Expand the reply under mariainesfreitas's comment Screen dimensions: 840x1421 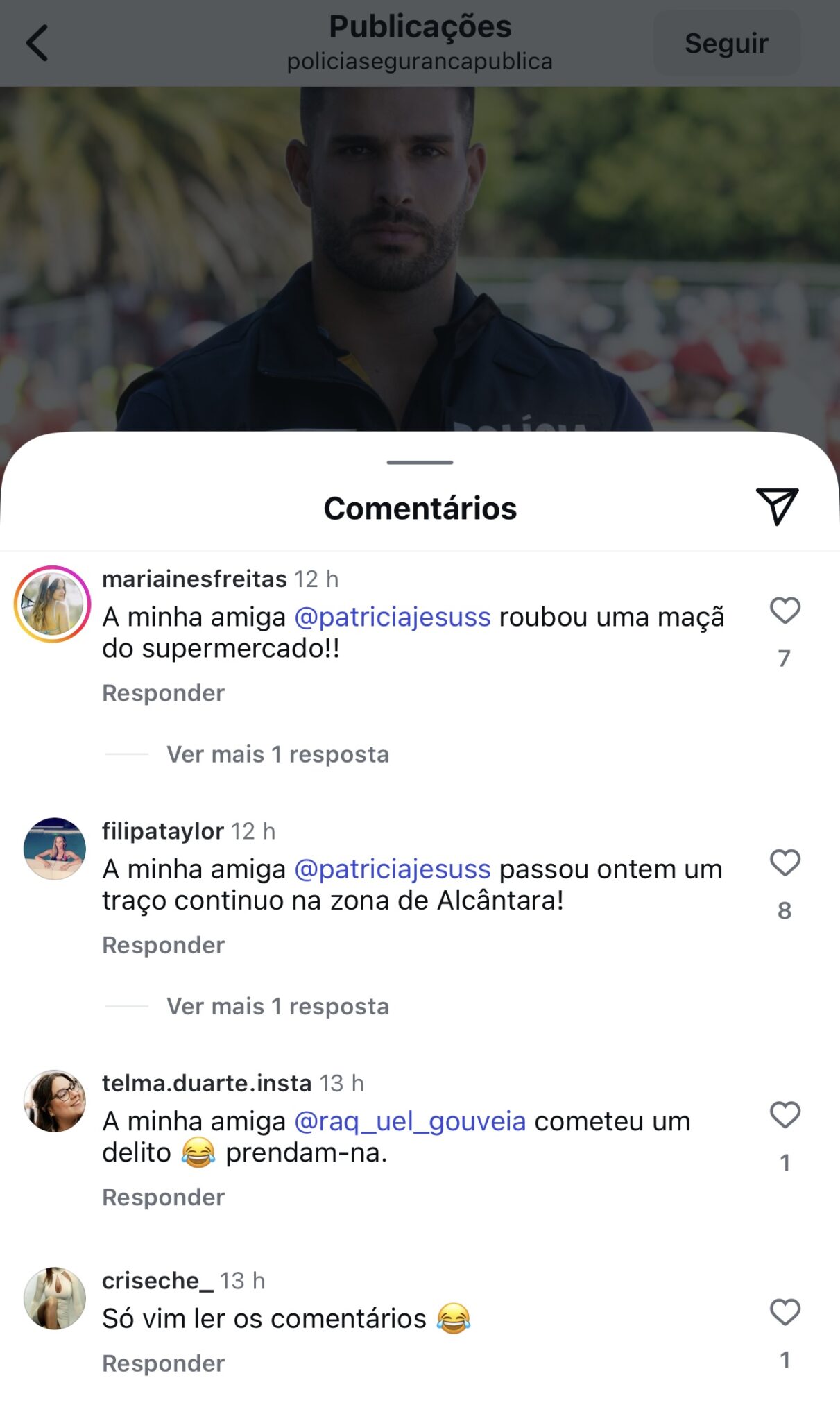click(277, 754)
